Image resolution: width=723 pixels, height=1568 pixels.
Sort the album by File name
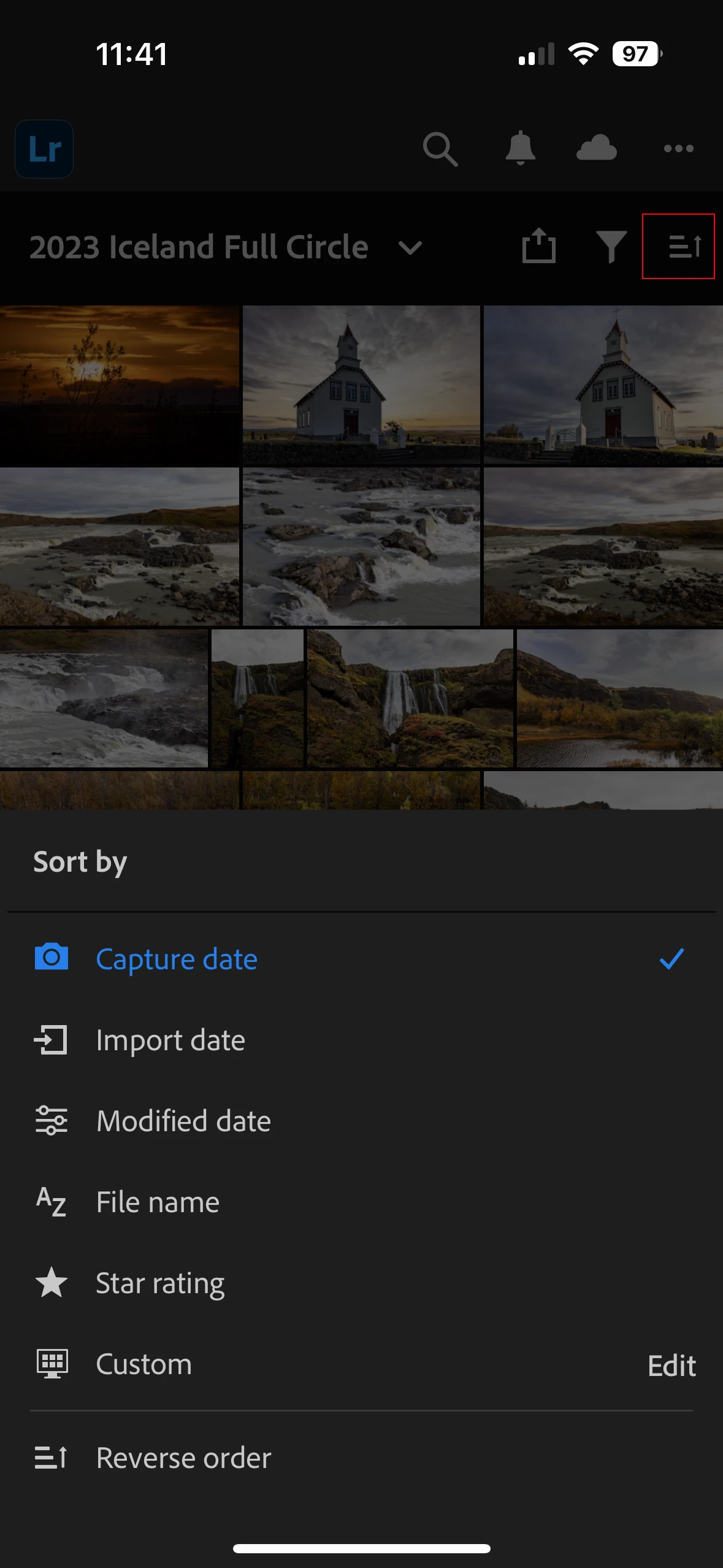pos(158,1202)
